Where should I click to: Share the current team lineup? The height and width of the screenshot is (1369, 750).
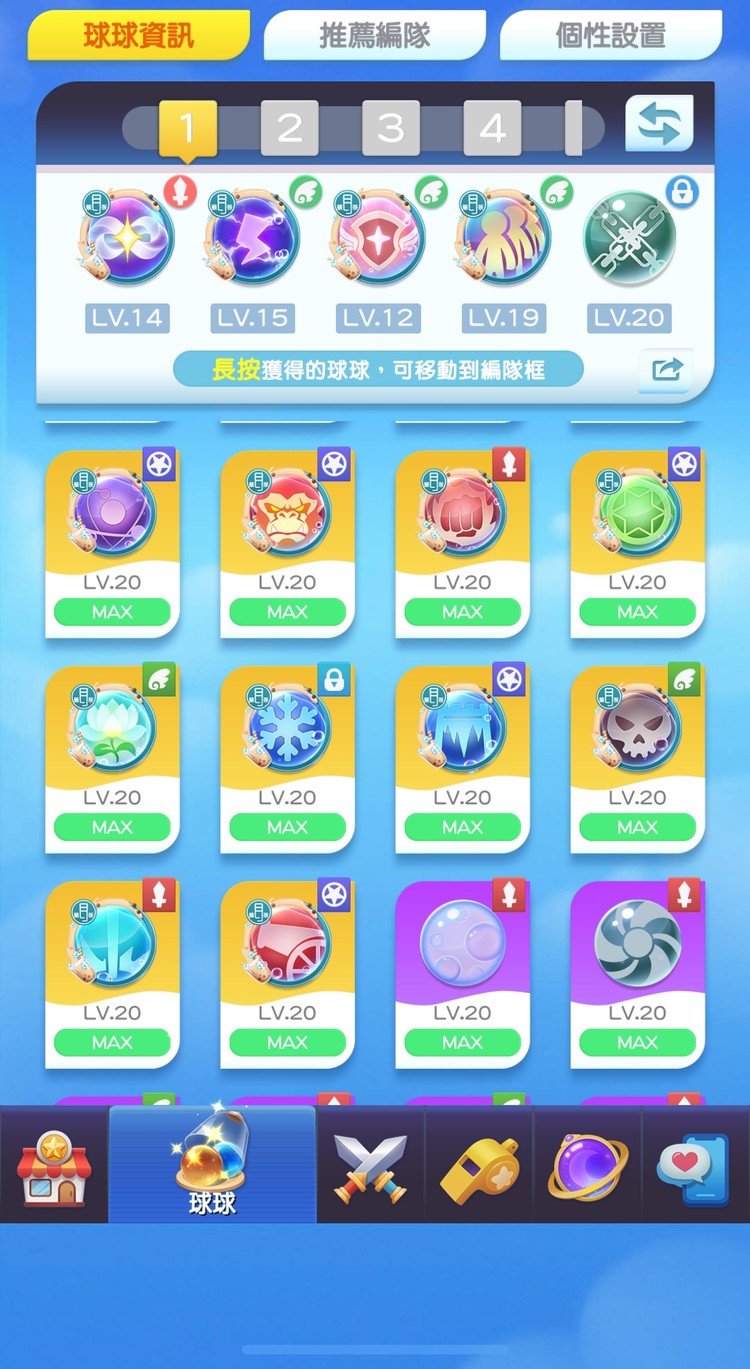665,369
